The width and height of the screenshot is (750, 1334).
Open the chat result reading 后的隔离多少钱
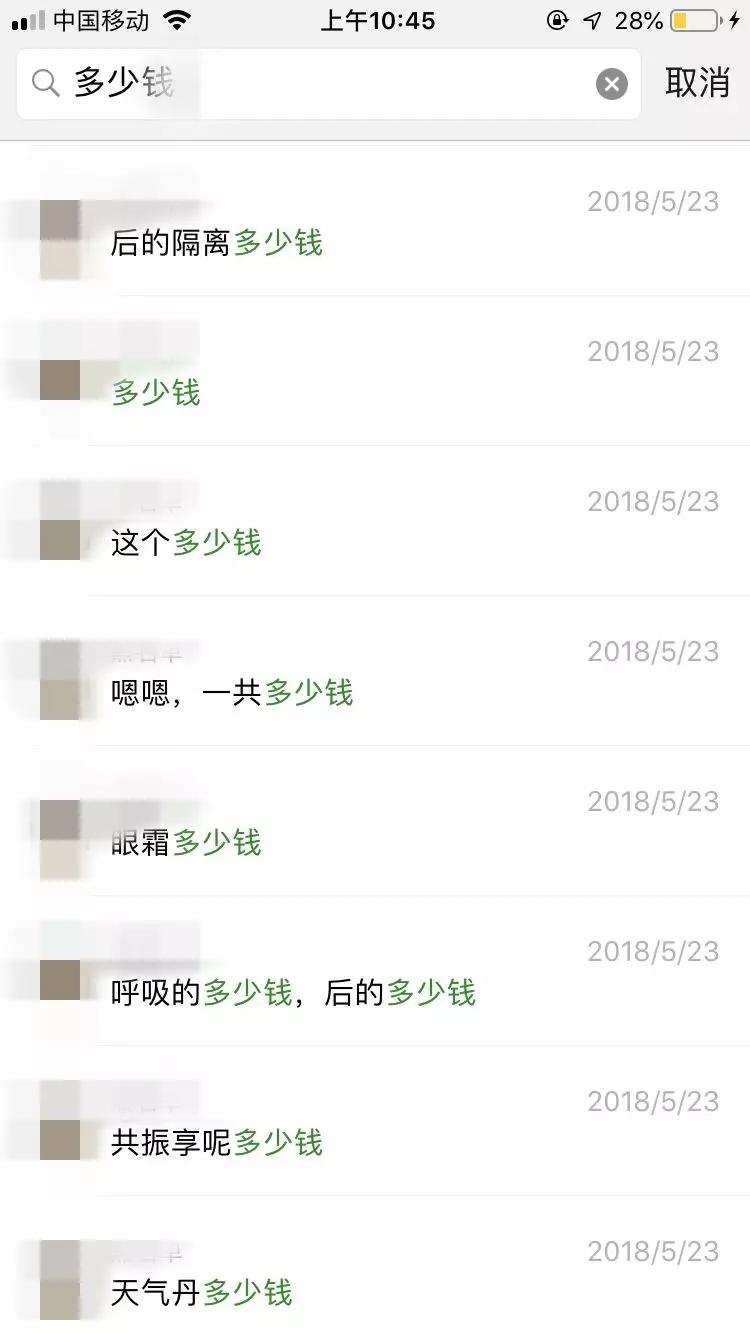pyautogui.click(x=216, y=244)
